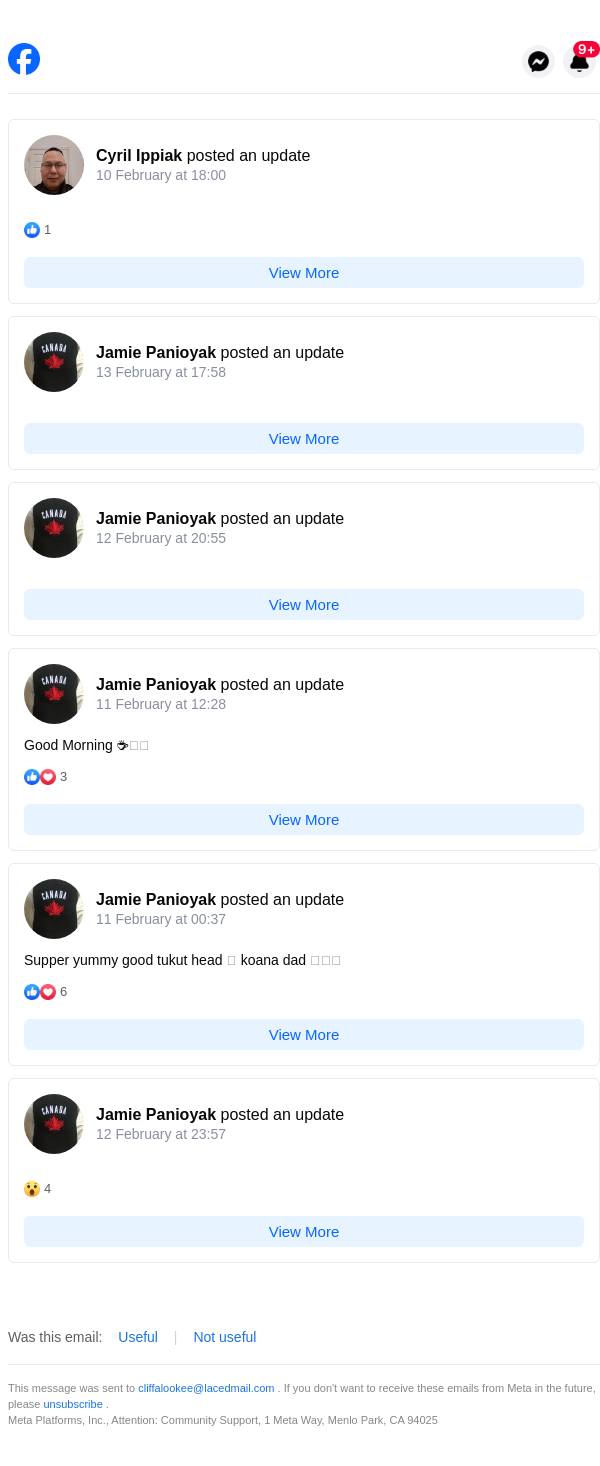Open Jamie Panioyak's name on Good Morning post

(156, 685)
